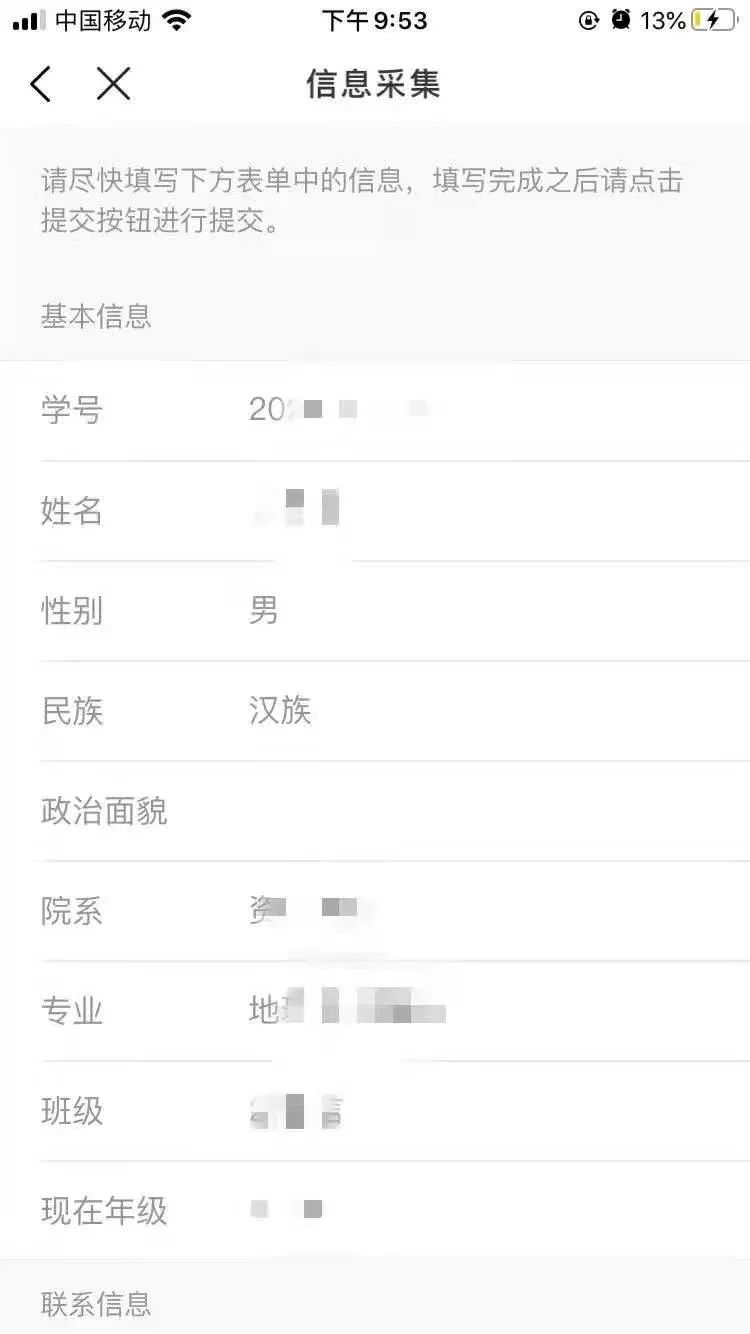750x1334 pixels.
Task: Select the 性别 field
Action: click(375, 611)
